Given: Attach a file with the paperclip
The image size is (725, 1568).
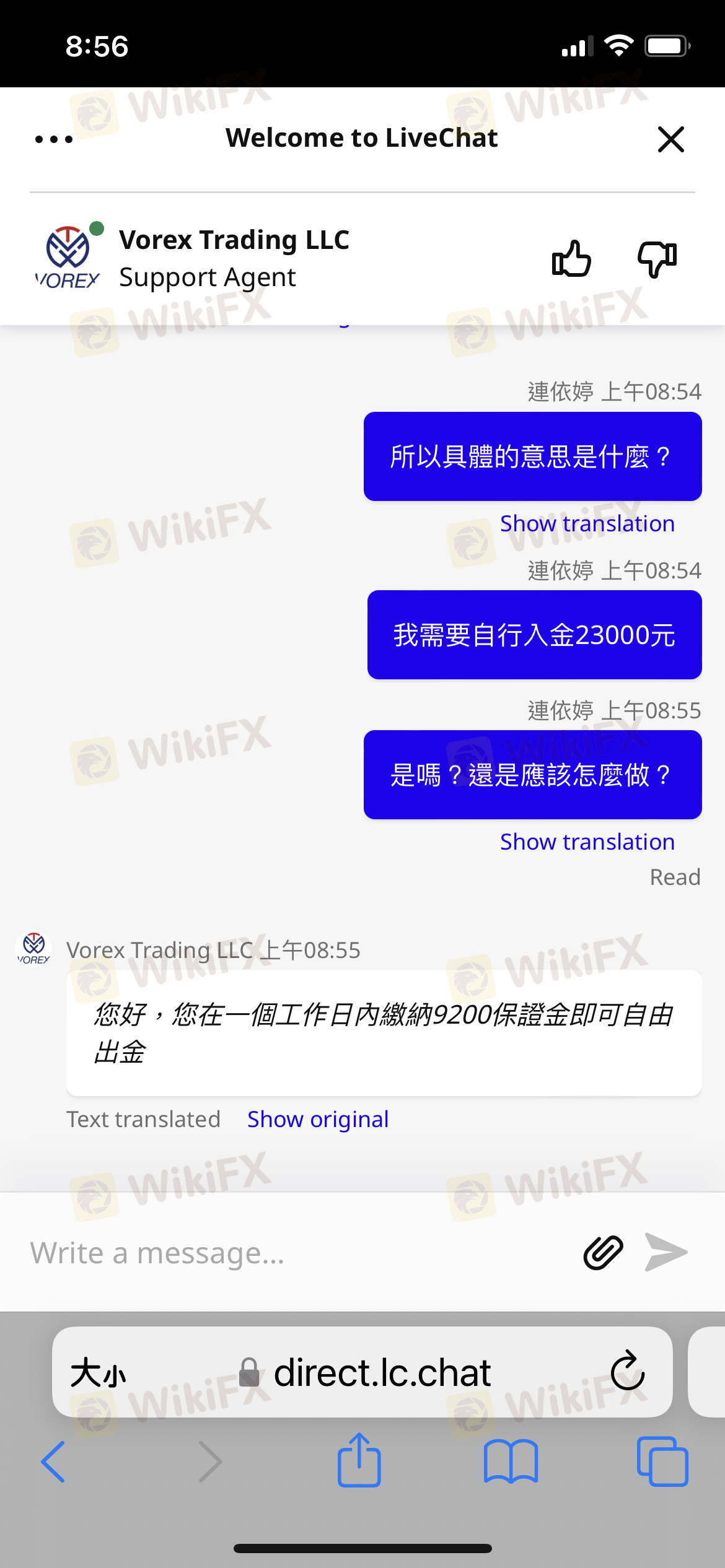Looking at the screenshot, I should [603, 1253].
